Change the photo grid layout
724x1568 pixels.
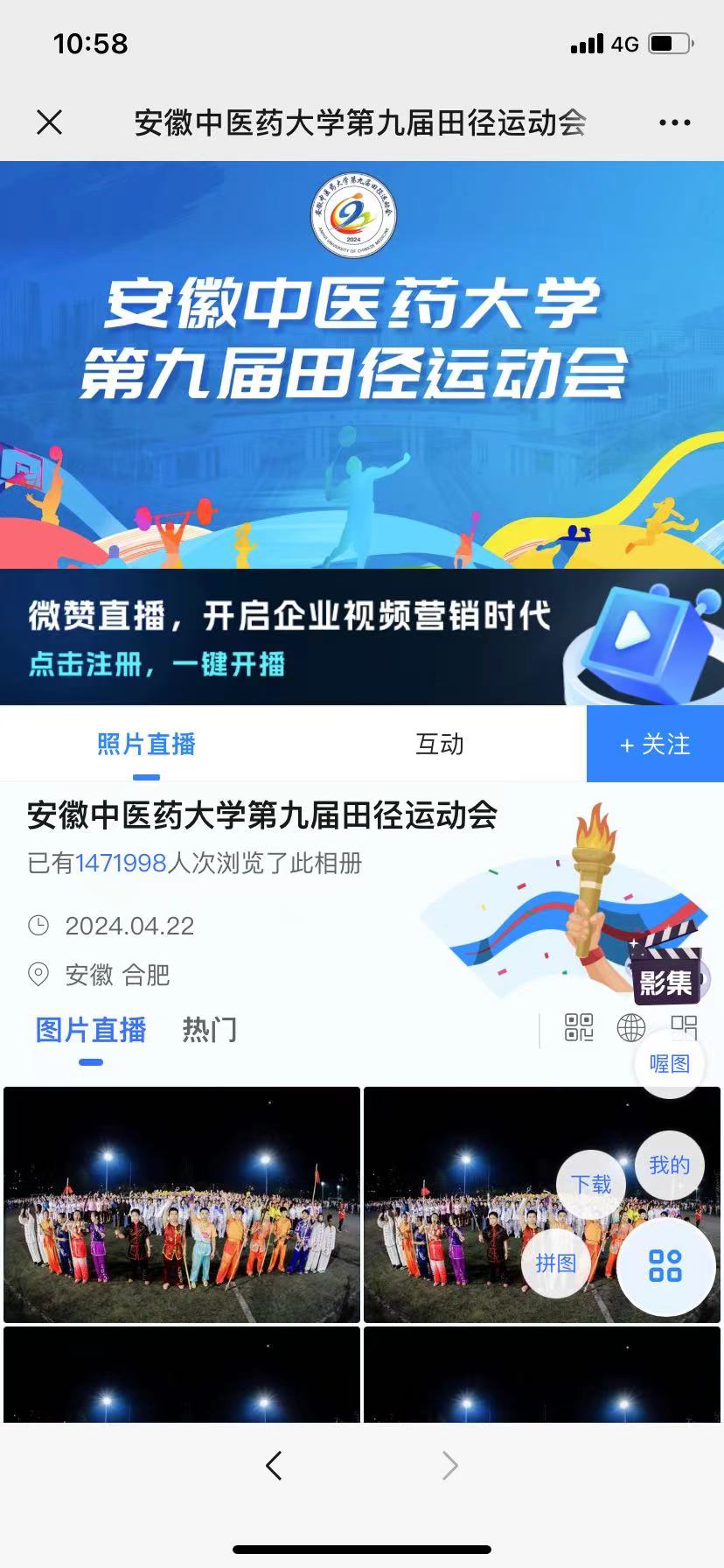(x=684, y=1025)
